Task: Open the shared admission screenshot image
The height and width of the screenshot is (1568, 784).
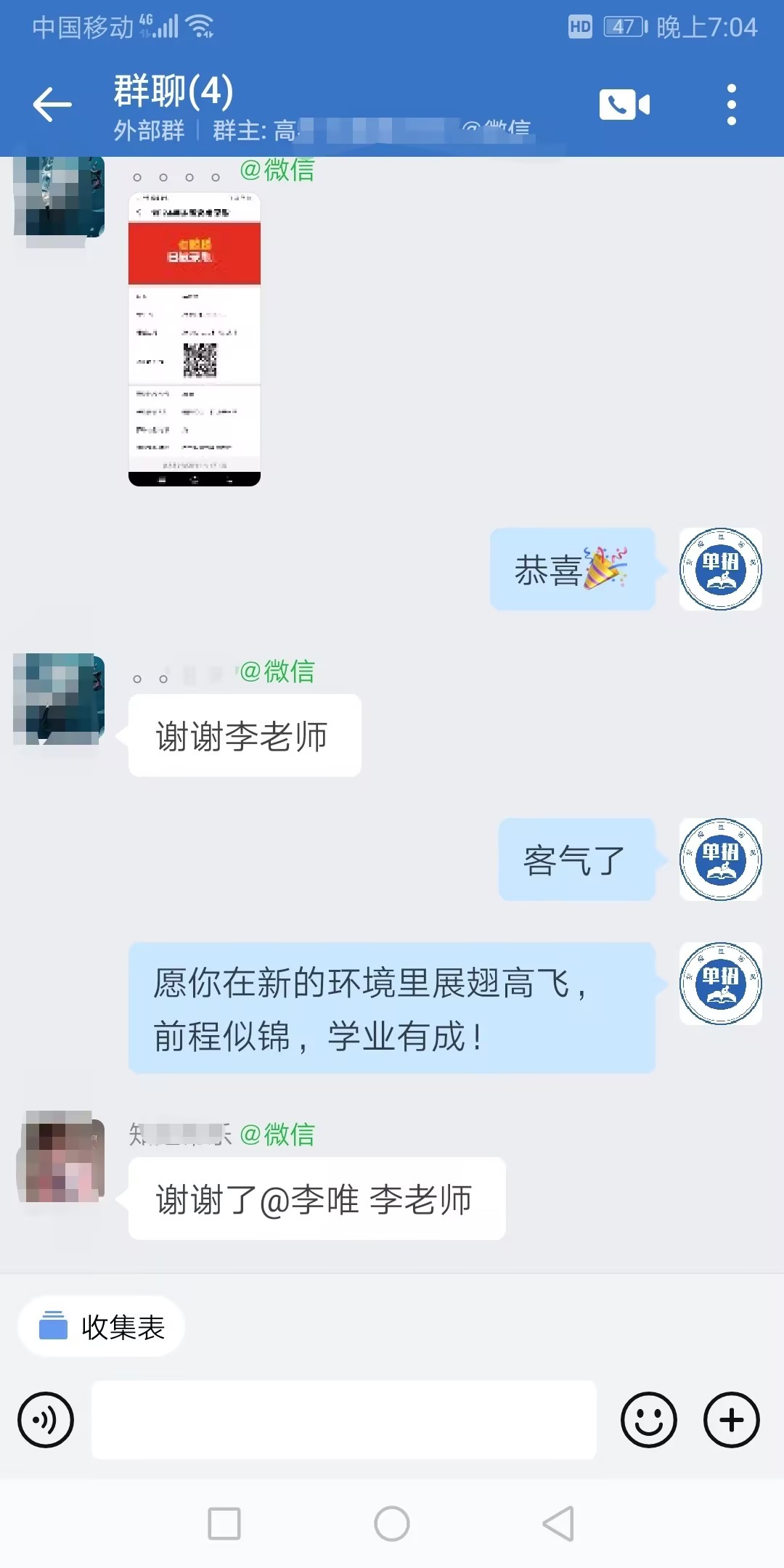Action: (195, 339)
